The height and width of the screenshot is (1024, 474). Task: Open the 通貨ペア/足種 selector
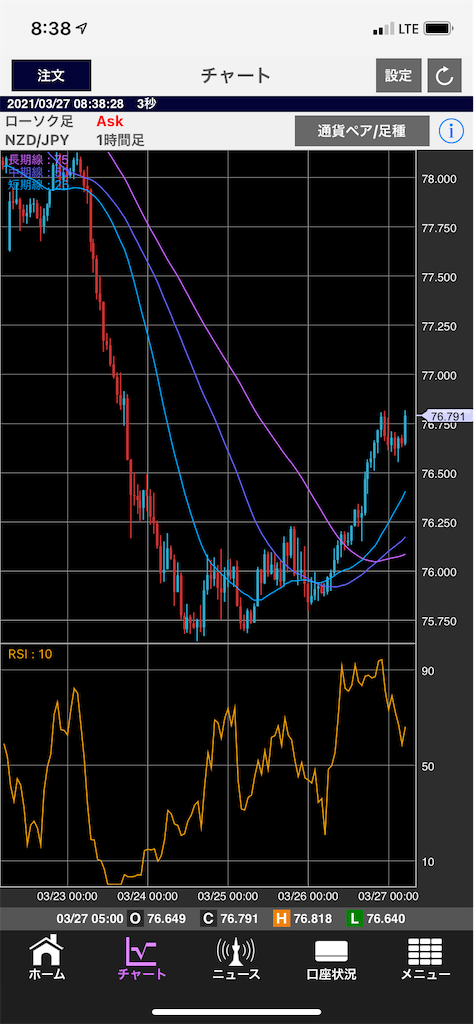362,131
